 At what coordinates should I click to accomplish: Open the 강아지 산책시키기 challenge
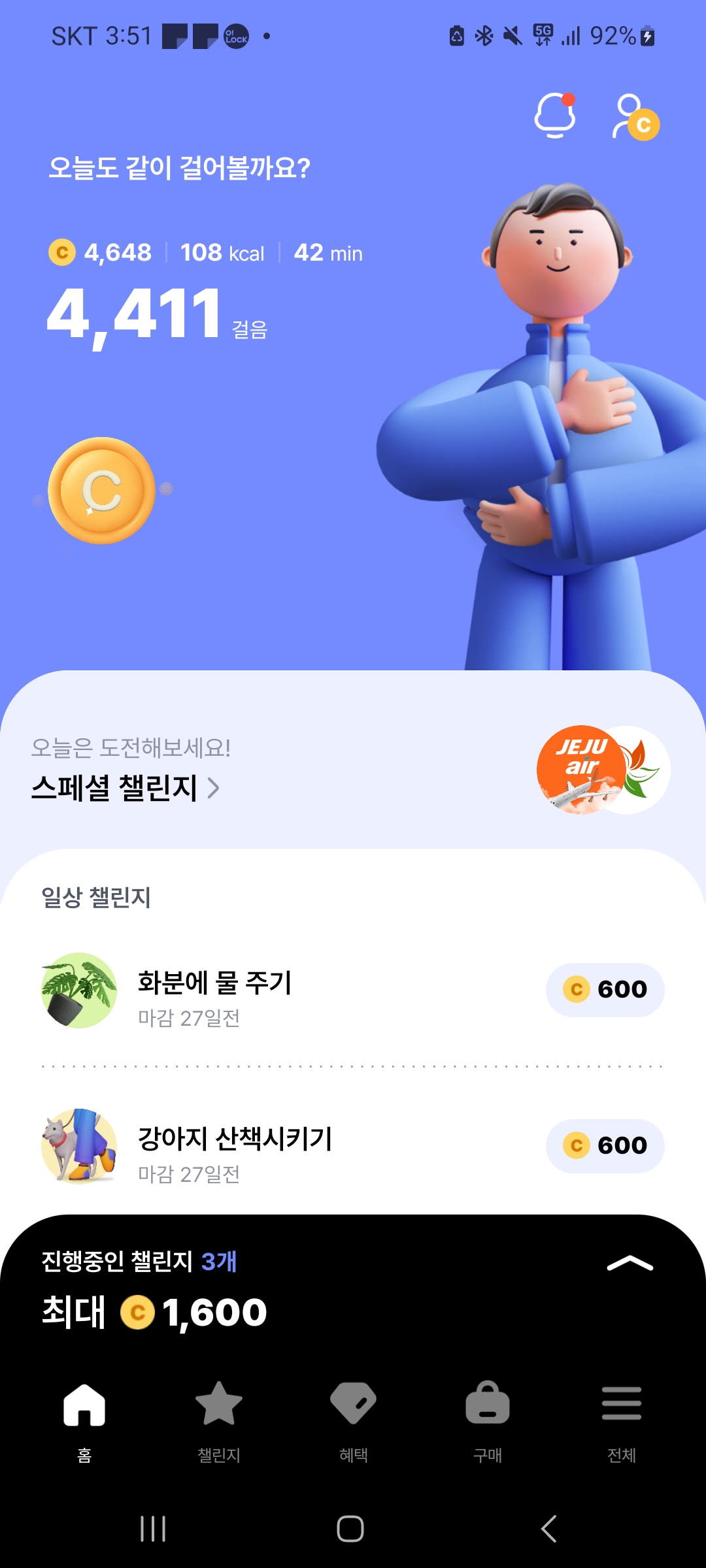click(x=235, y=1147)
